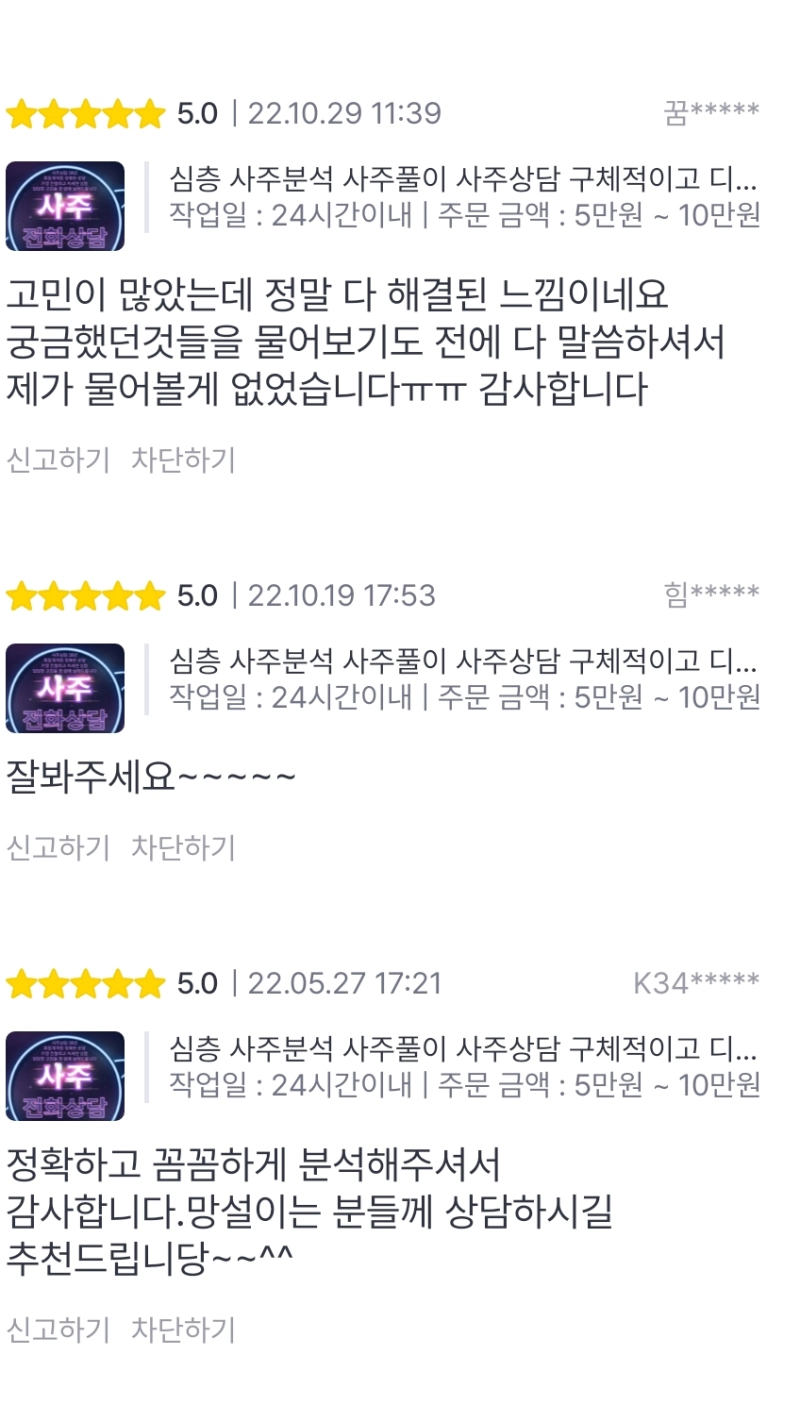800x1405 pixels.
Task: Select 차단하기 under K34*****'s review
Action: 183,1330
